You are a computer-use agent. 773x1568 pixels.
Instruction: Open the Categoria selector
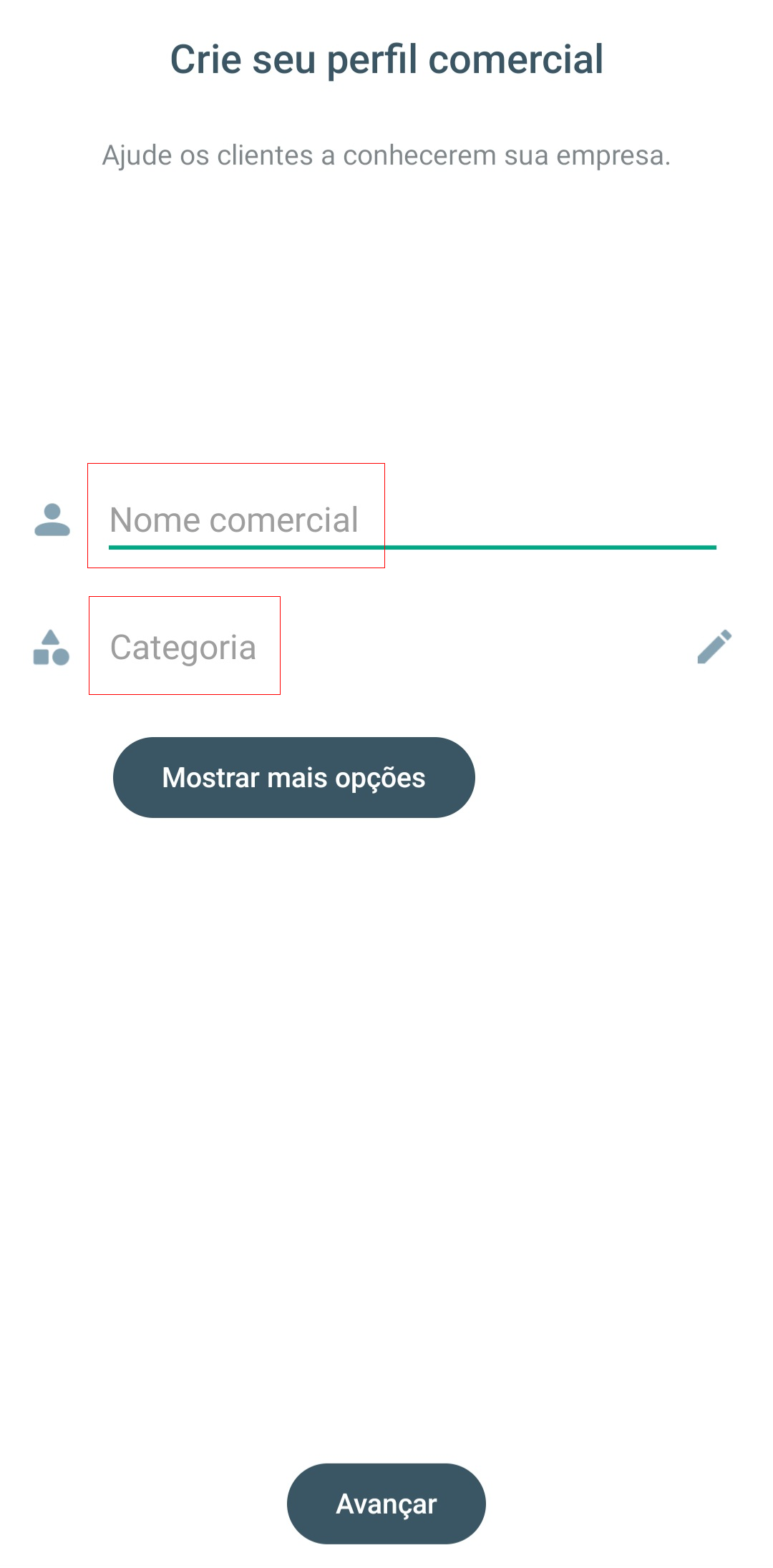tap(183, 647)
